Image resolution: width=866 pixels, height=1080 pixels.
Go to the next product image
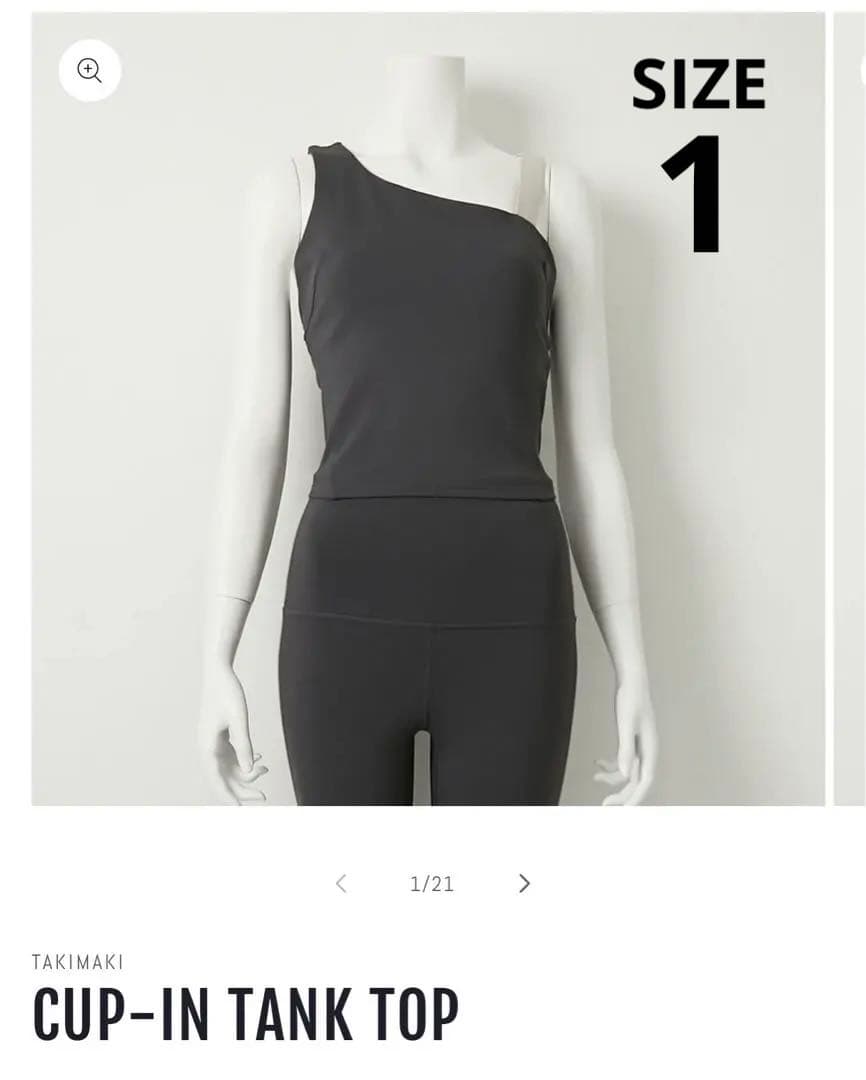524,883
